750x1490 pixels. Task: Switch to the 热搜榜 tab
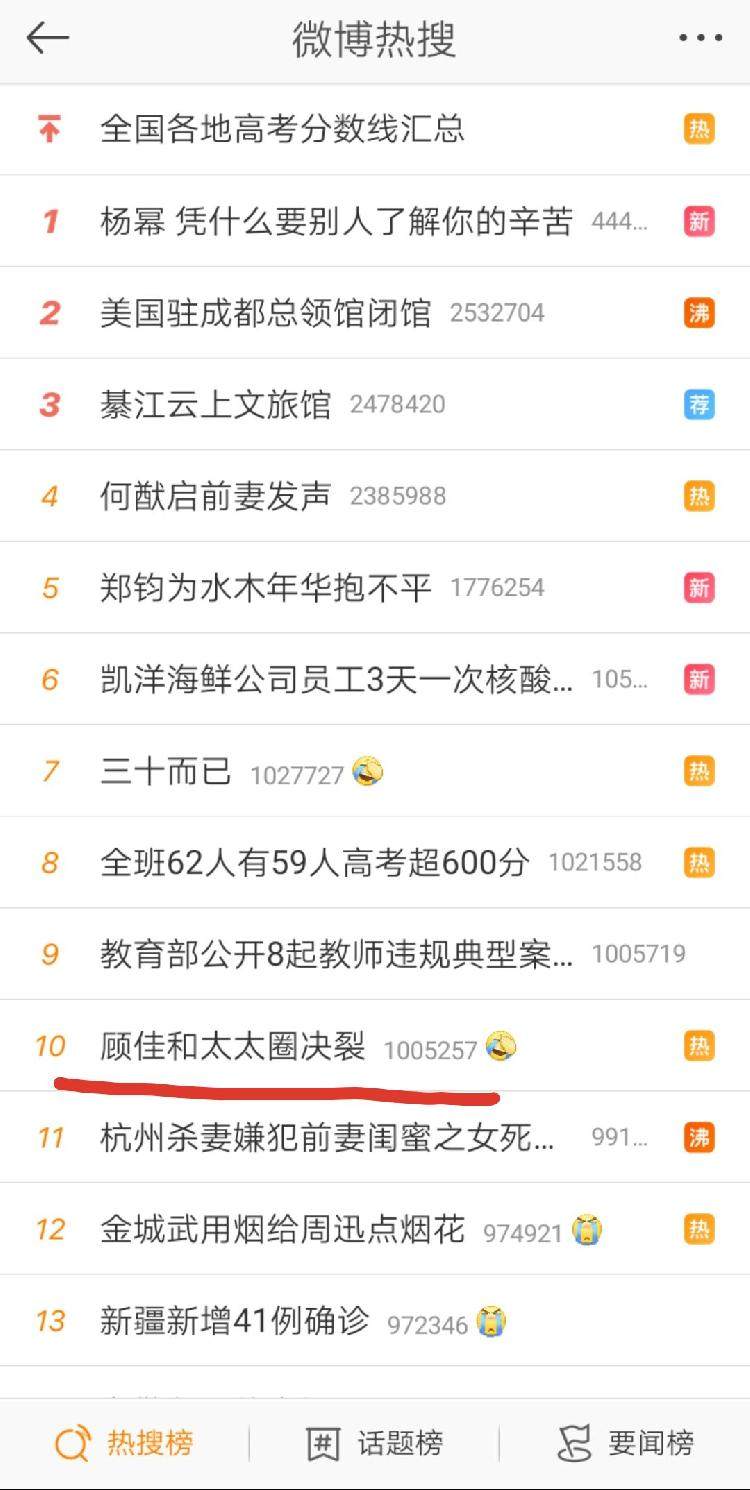point(124,1443)
